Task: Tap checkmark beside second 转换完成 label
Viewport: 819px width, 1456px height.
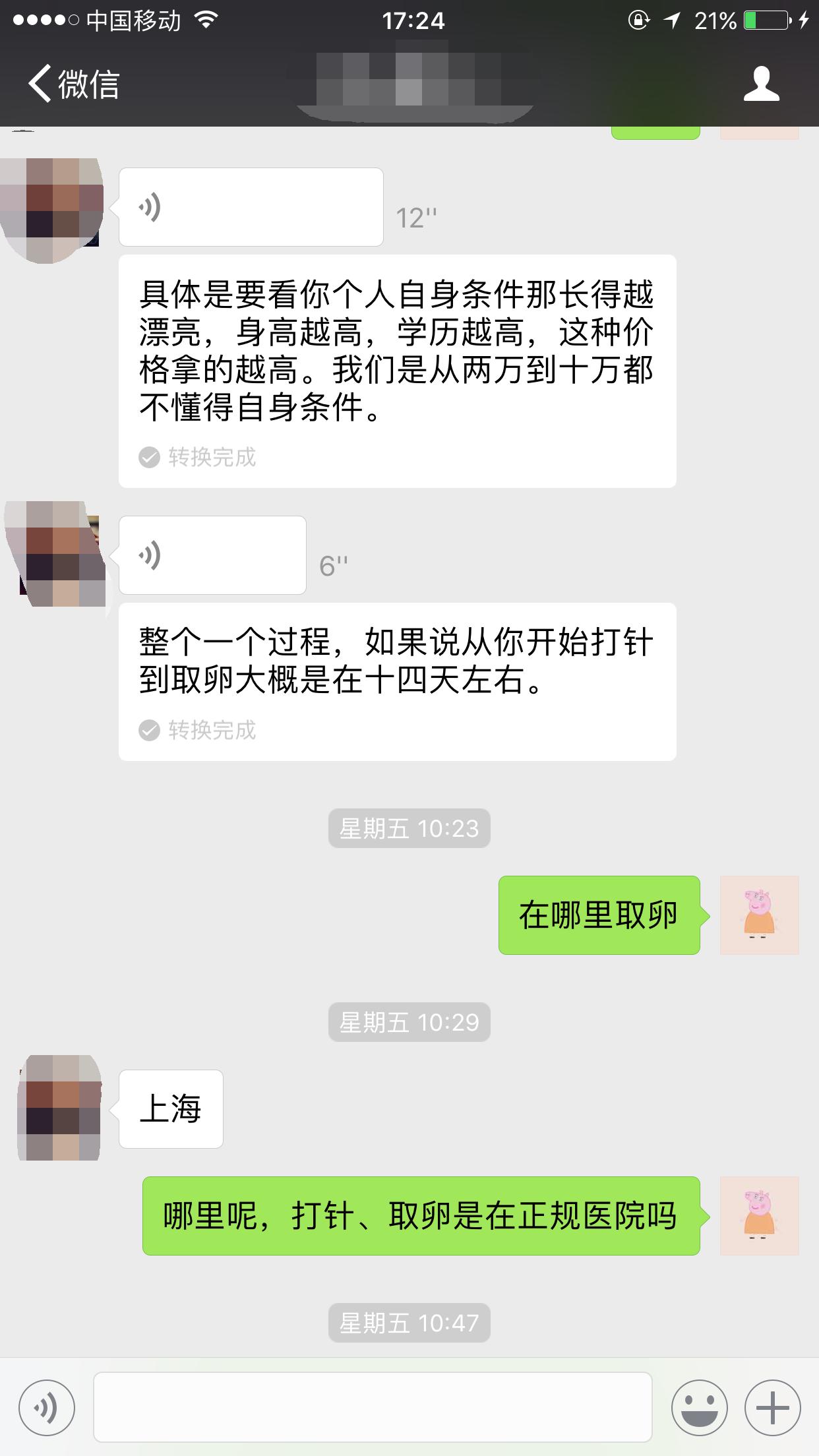Action: pyautogui.click(x=149, y=731)
